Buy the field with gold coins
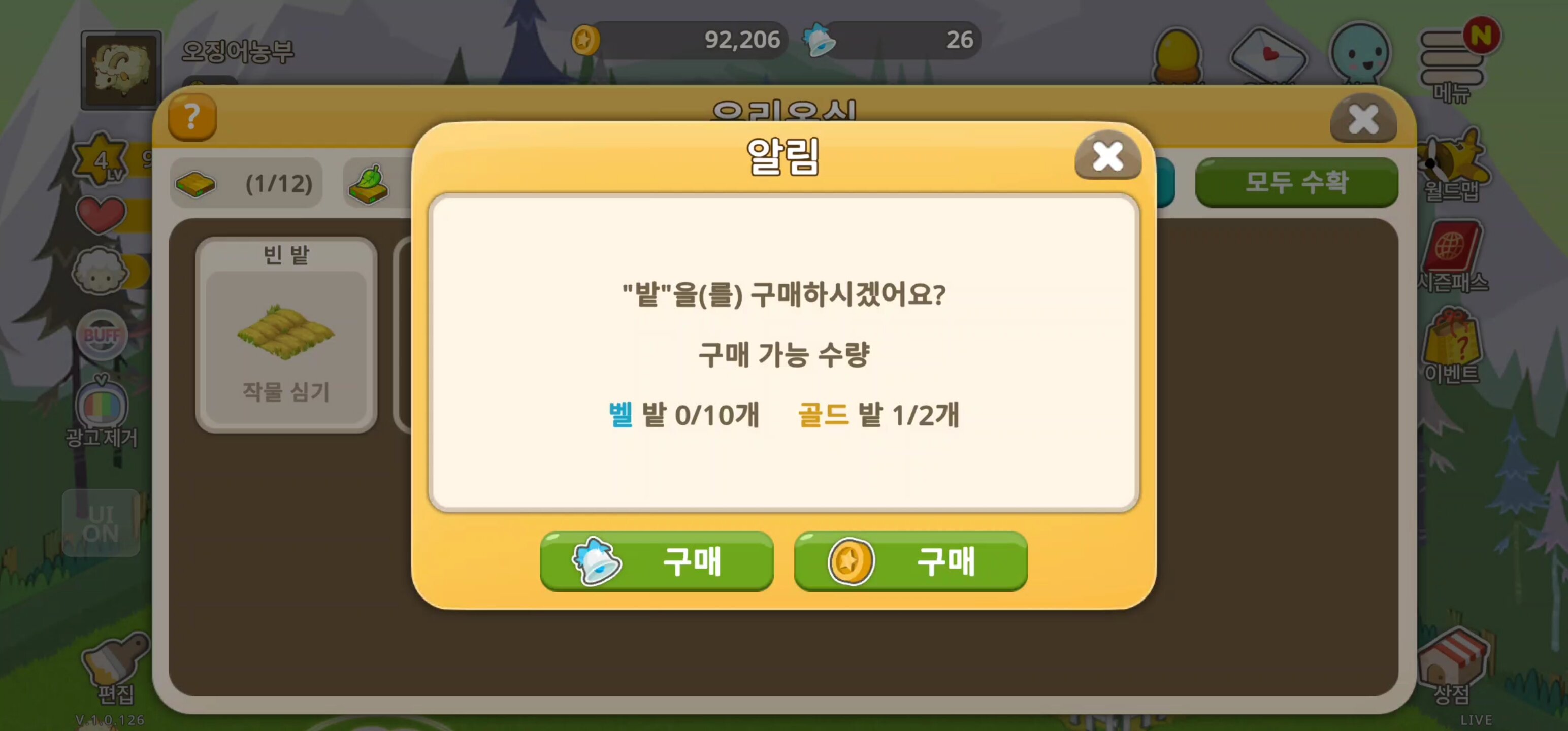Image resolution: width=1568 pixels, height=731 pixels. tap(910, 560)
